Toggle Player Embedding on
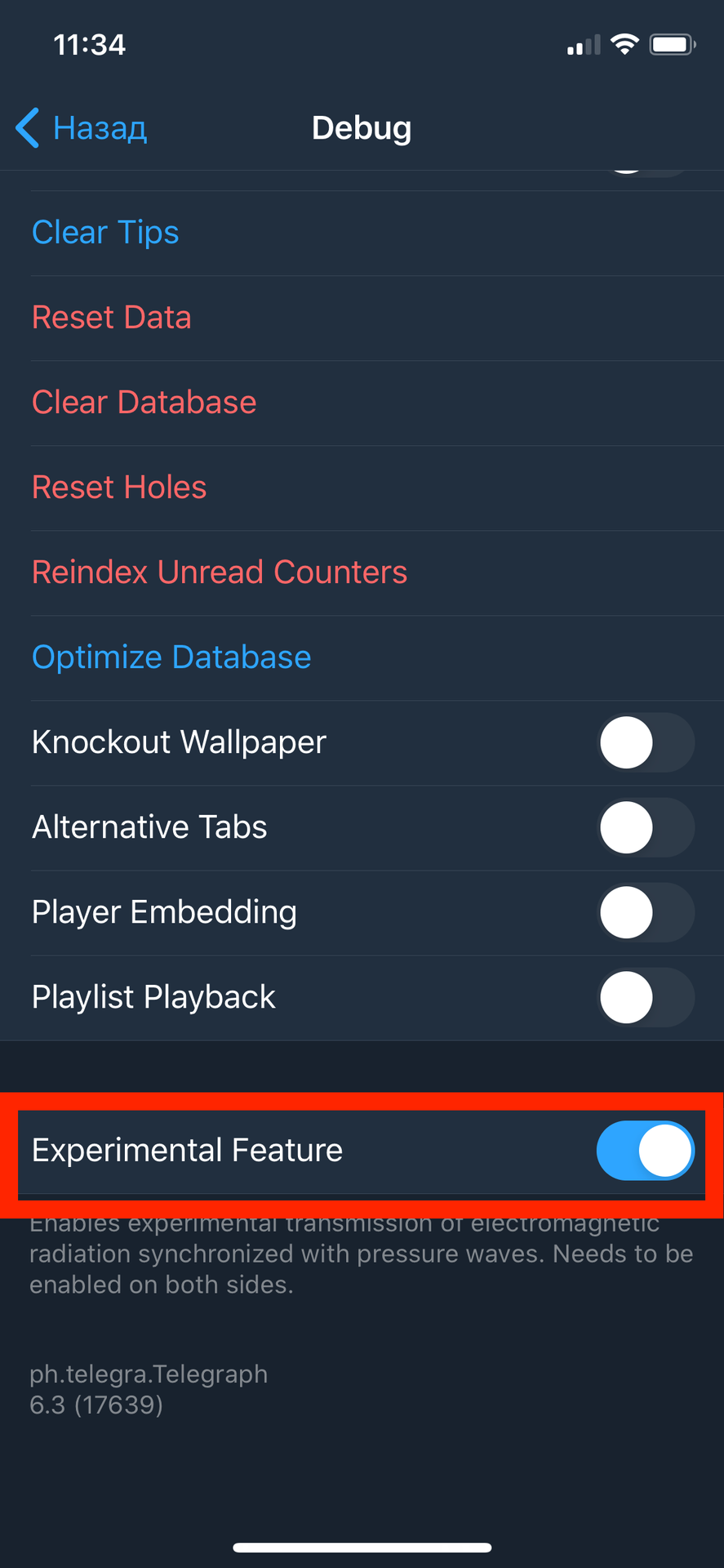Screen dimensions: 724x1568 click(x=645, y=912)
